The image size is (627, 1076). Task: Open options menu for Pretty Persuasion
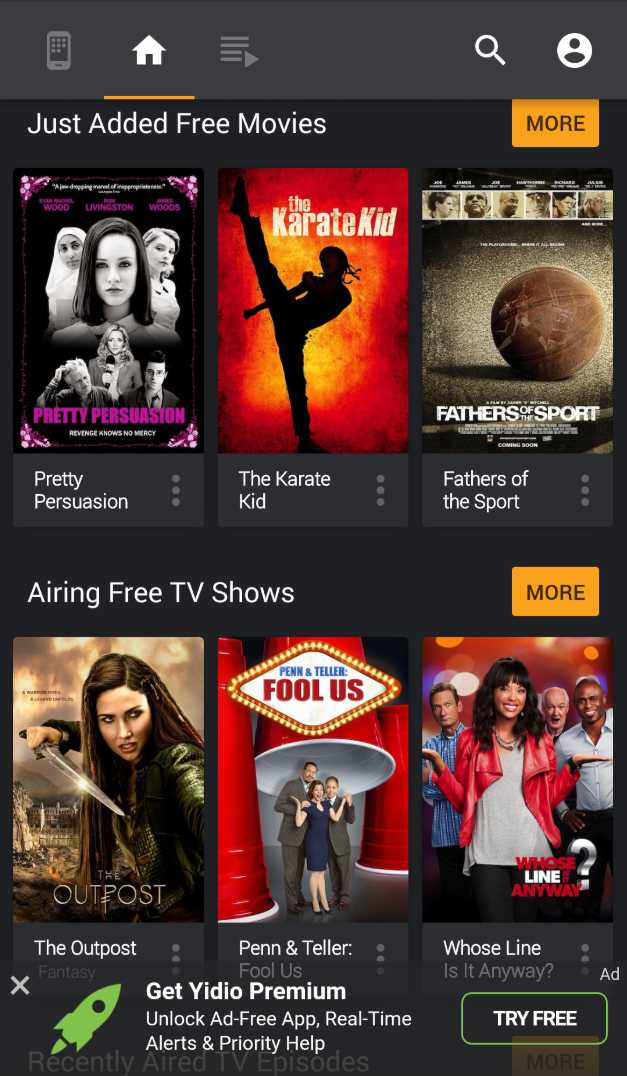[176, 490]
